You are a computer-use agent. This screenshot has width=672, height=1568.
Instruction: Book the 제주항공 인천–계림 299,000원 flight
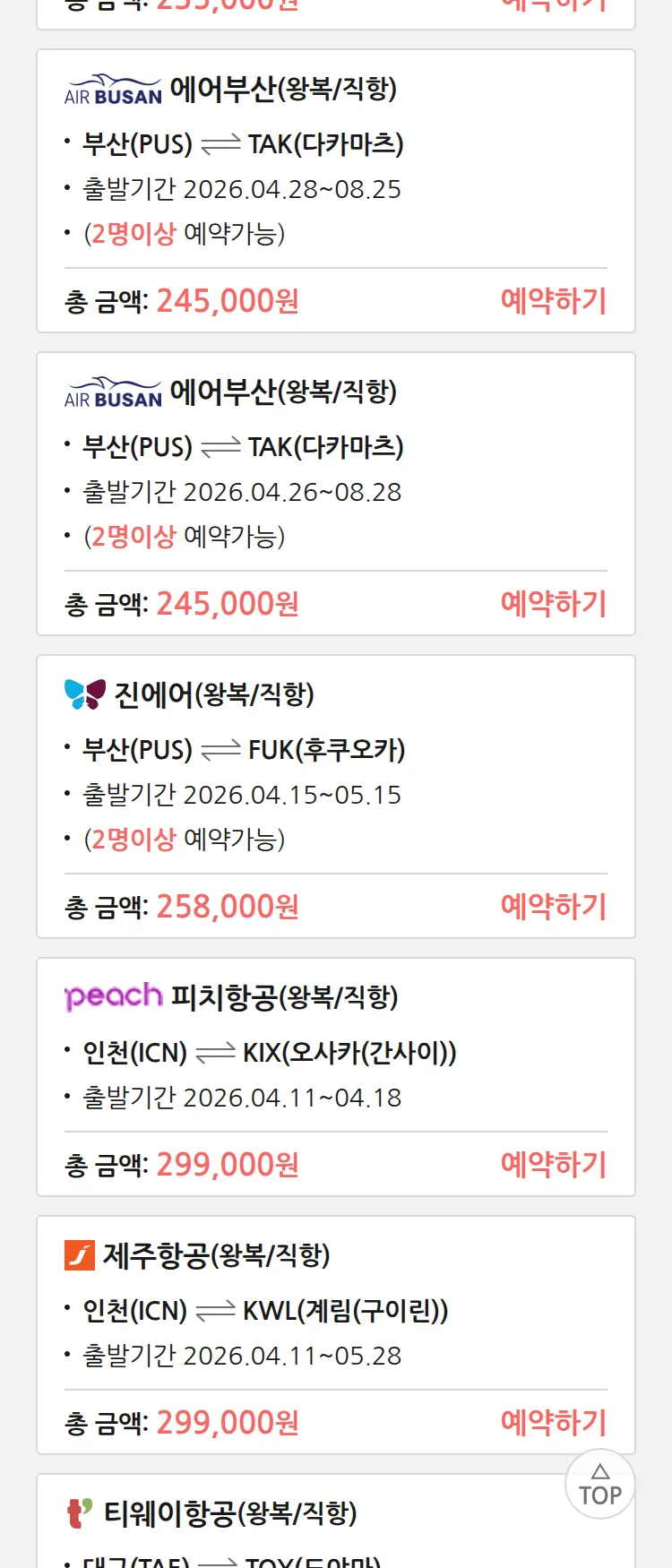click(x=553, y=1423)
